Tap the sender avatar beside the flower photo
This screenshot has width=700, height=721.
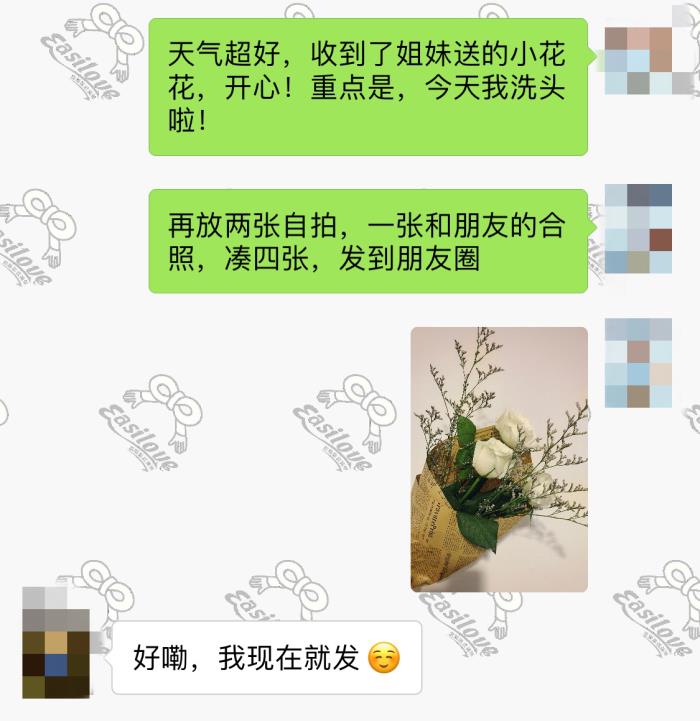pos(639,362)
